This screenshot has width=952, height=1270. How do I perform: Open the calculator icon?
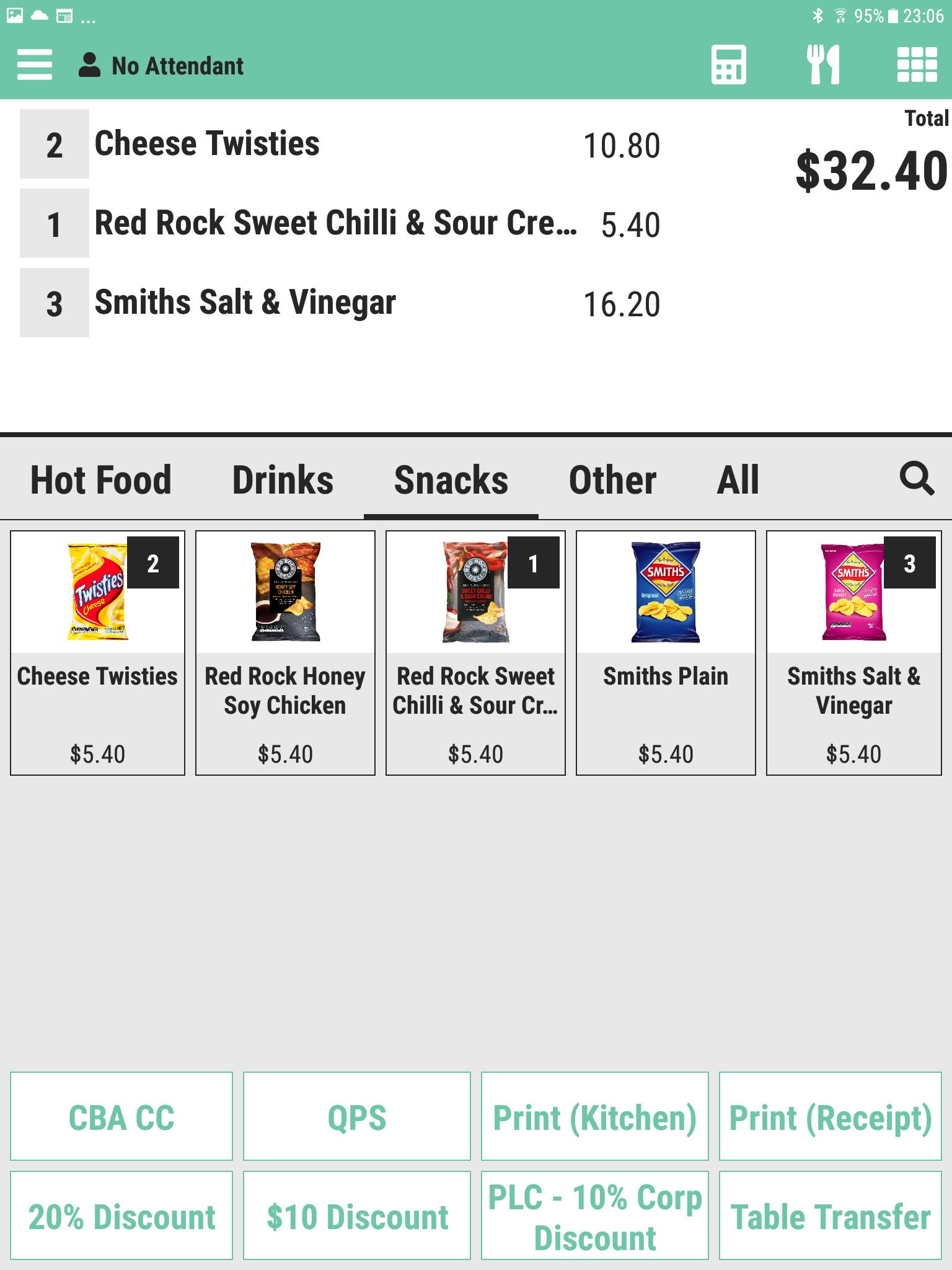[728, 65]
